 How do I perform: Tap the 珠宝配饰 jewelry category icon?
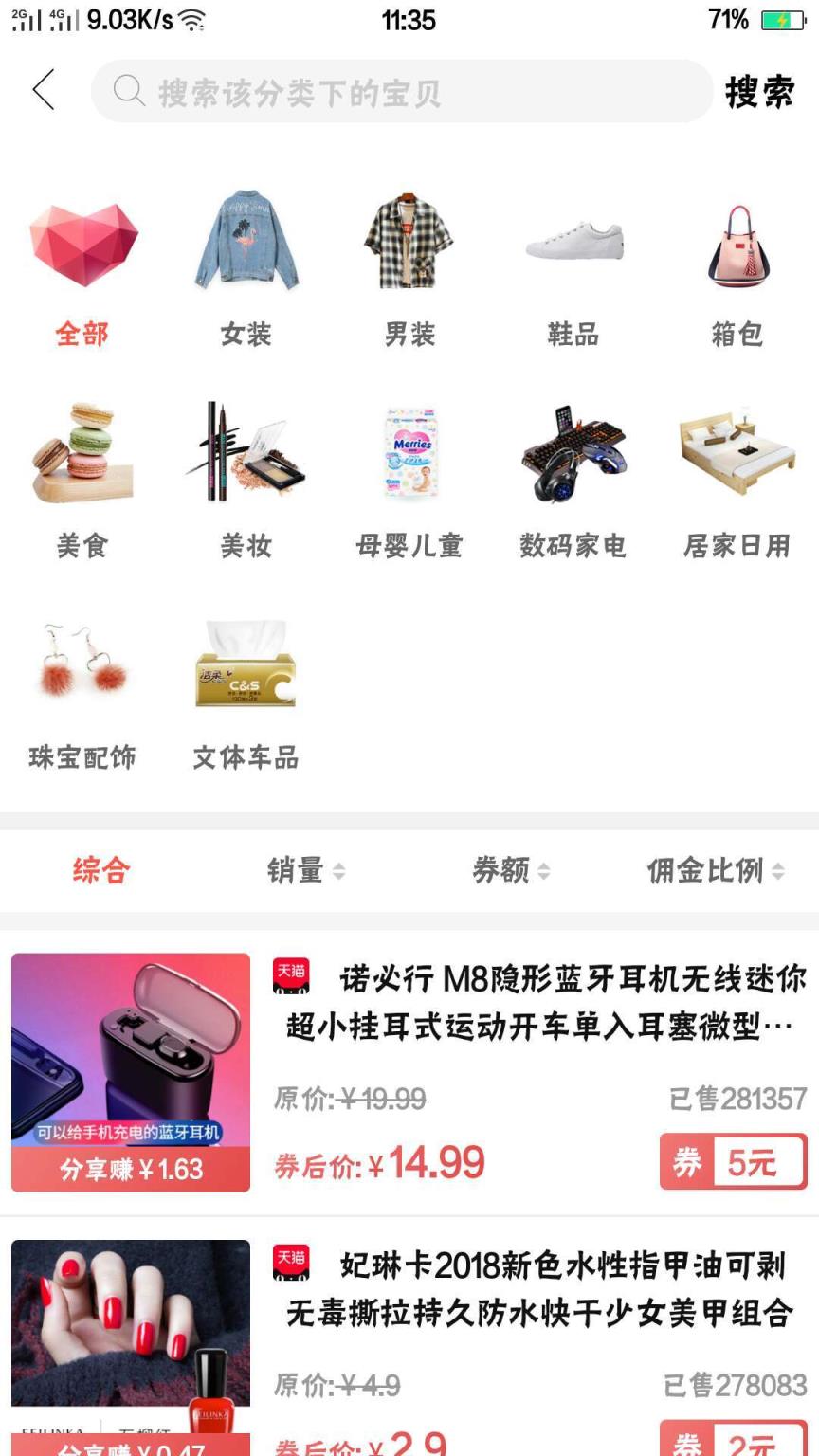82,668
